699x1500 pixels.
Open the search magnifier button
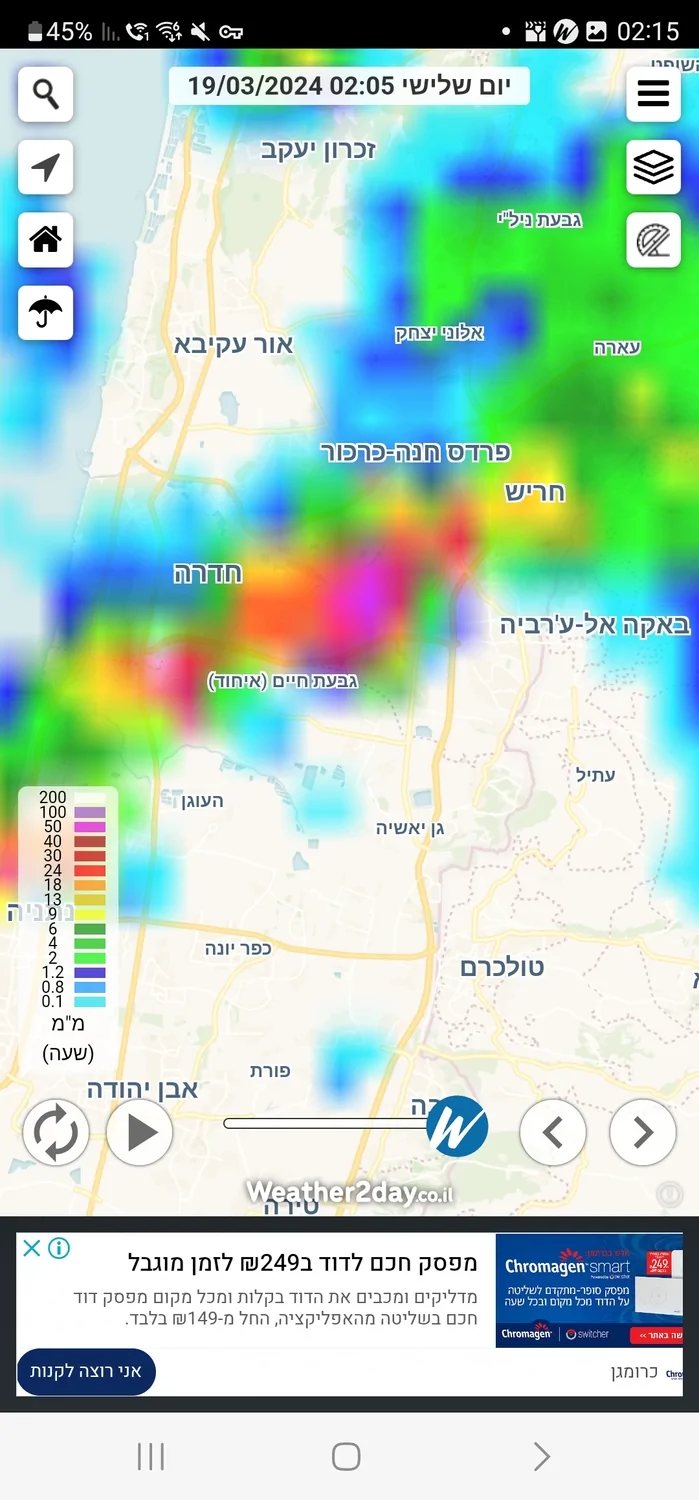[45, 95]
